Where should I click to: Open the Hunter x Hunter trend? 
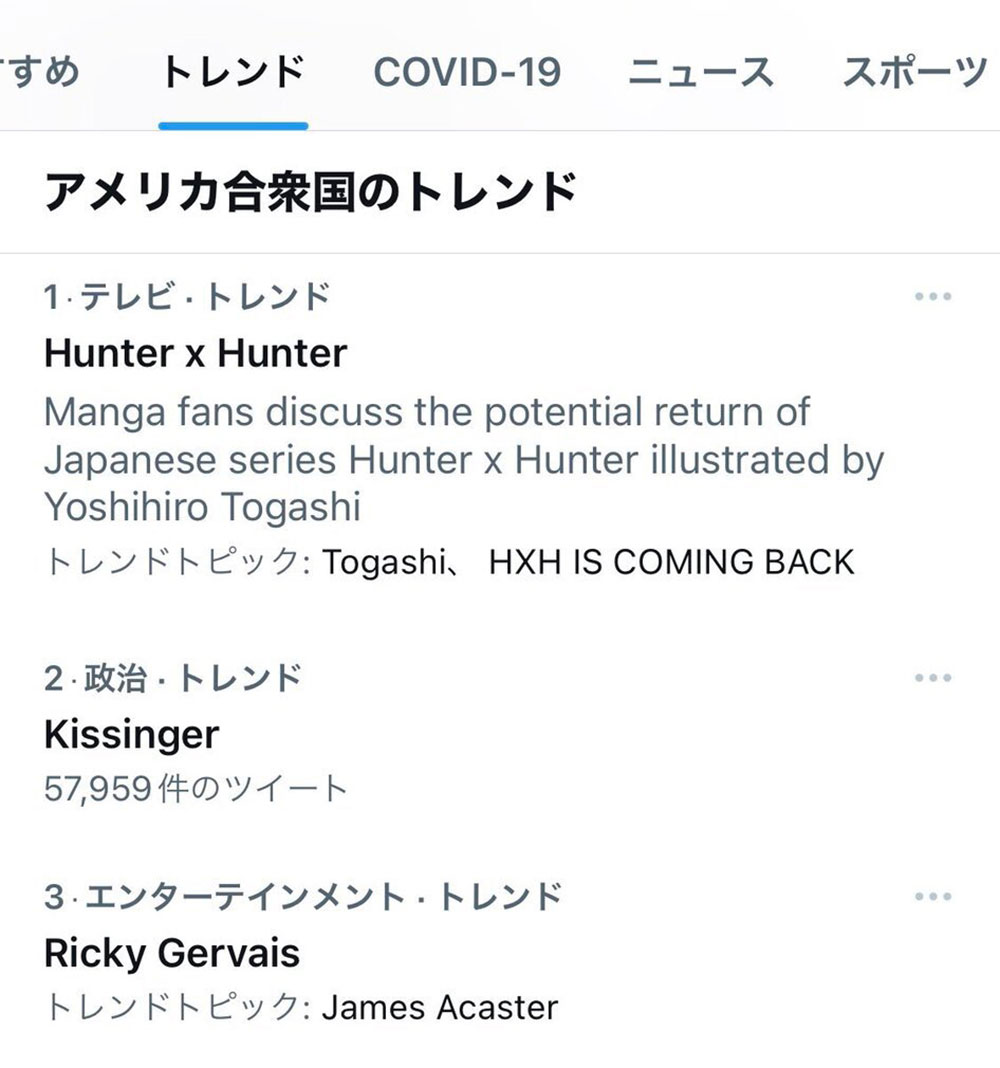(x=196, y=353)
